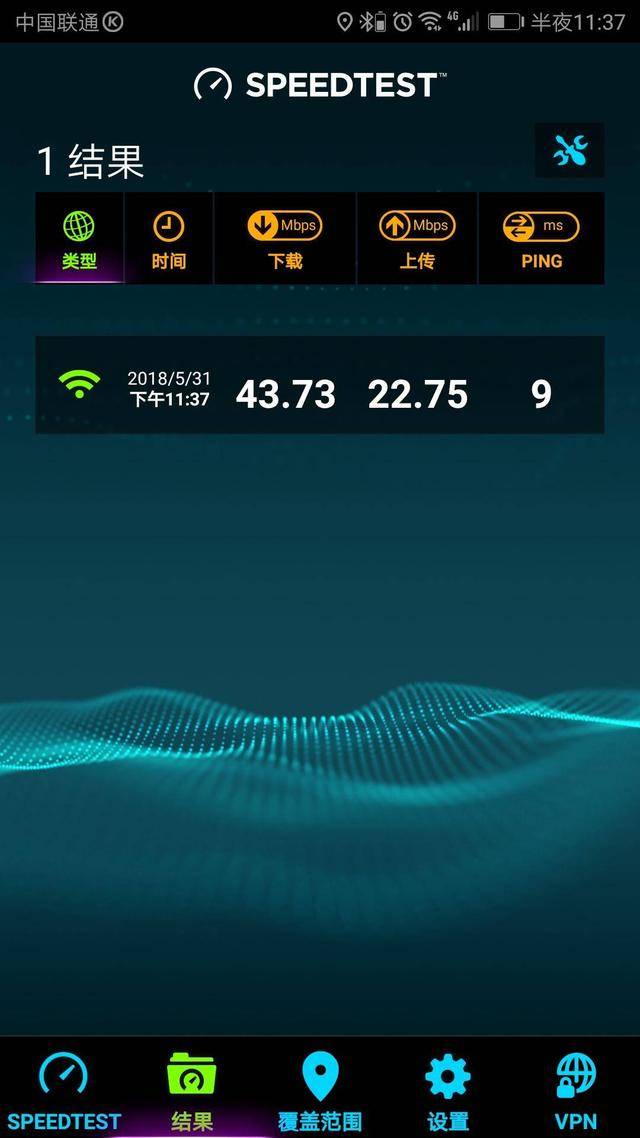
Task: Open the tools wrench icon
Action: [569, 151]
